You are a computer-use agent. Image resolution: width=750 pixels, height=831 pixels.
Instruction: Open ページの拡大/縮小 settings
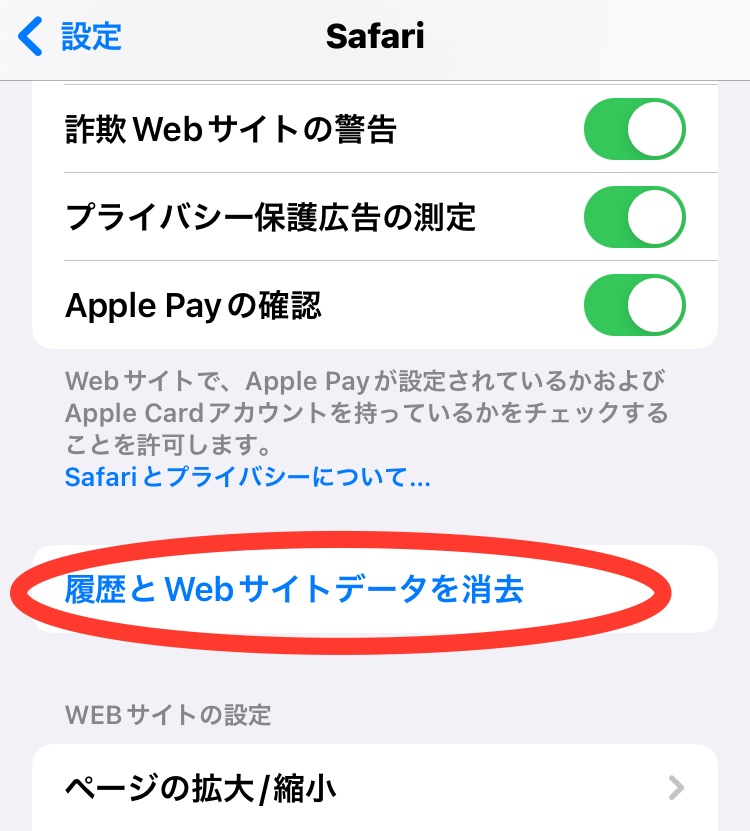pyautogui.click(x=375, y=789)
